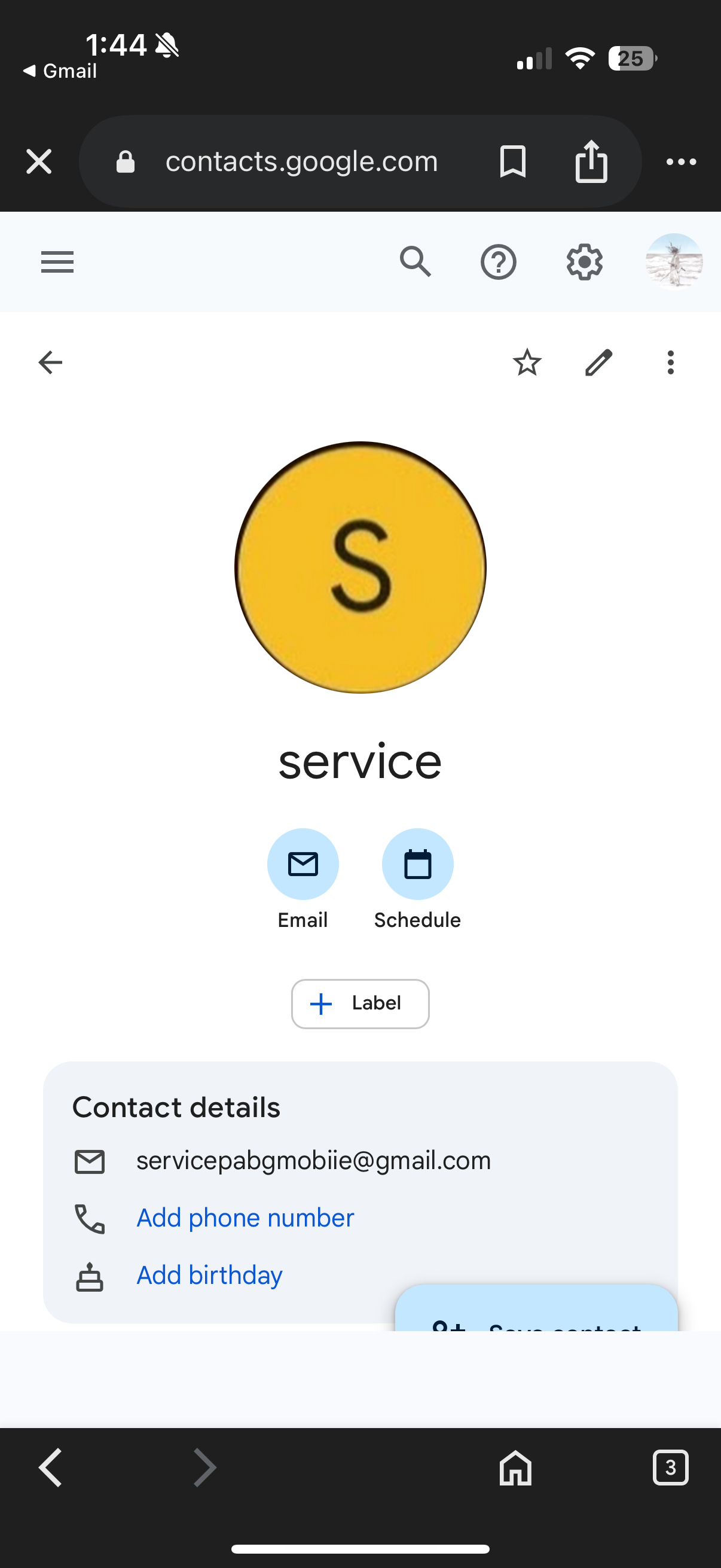Open help and feedback
This screenshot has height=1568, width=721.
(x=499, y=263)
